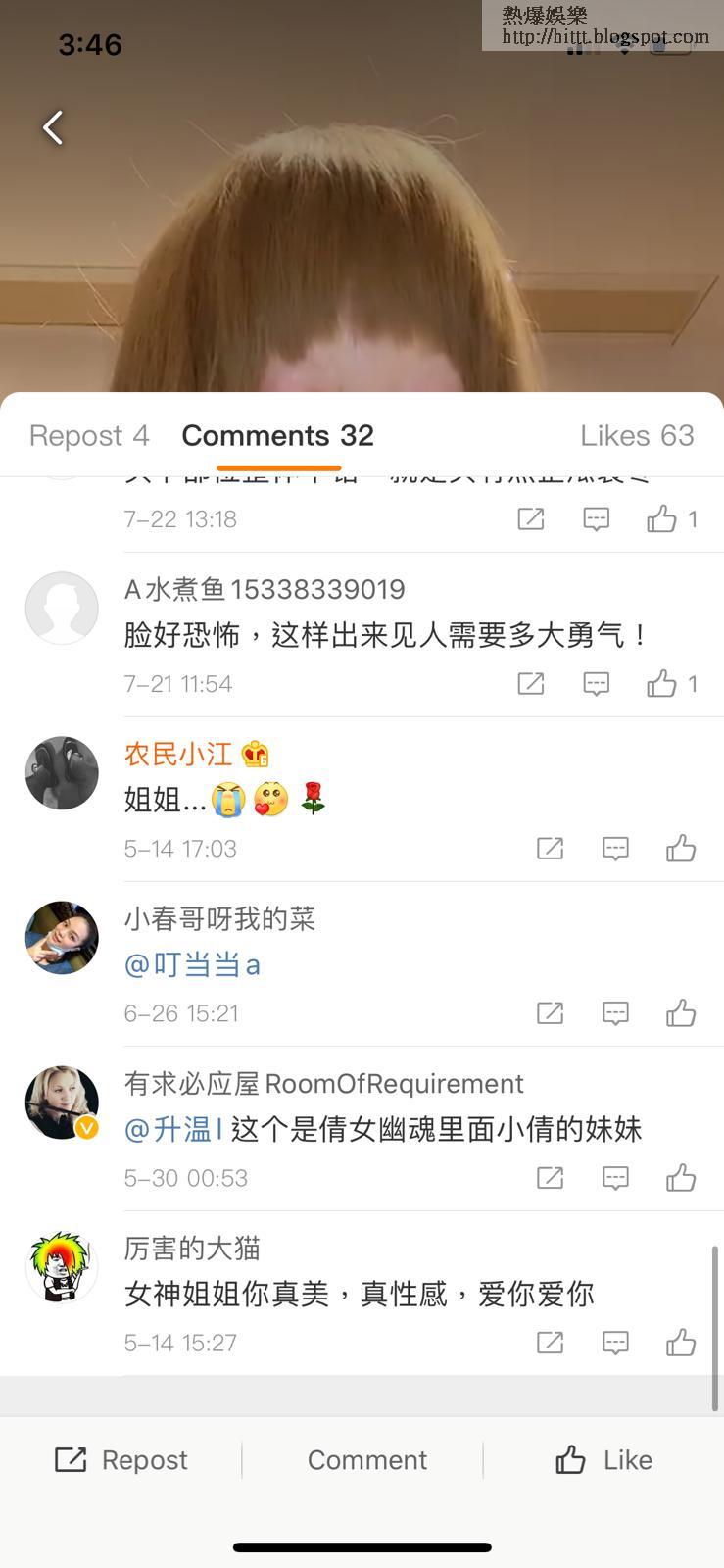Like the comment by 农民小江

coord(681,848)
